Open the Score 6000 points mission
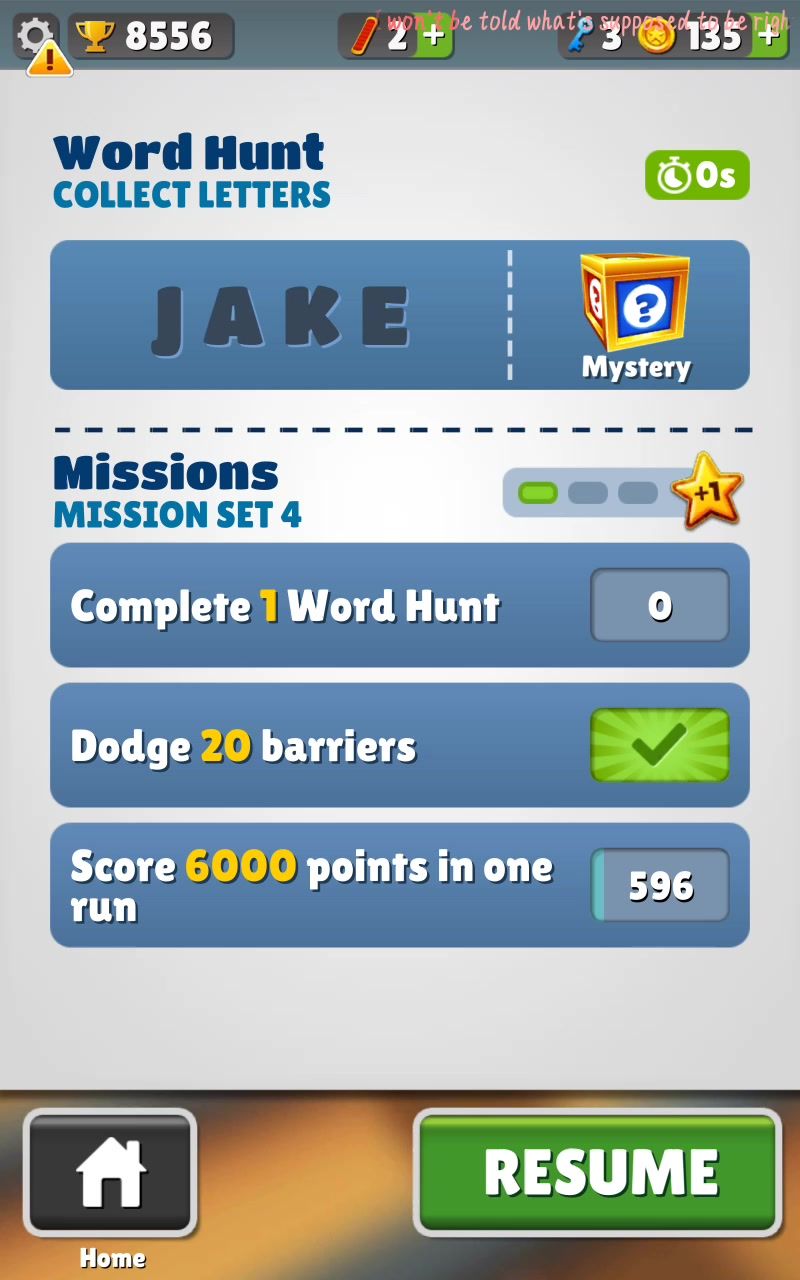 click(x=399, y=885)
